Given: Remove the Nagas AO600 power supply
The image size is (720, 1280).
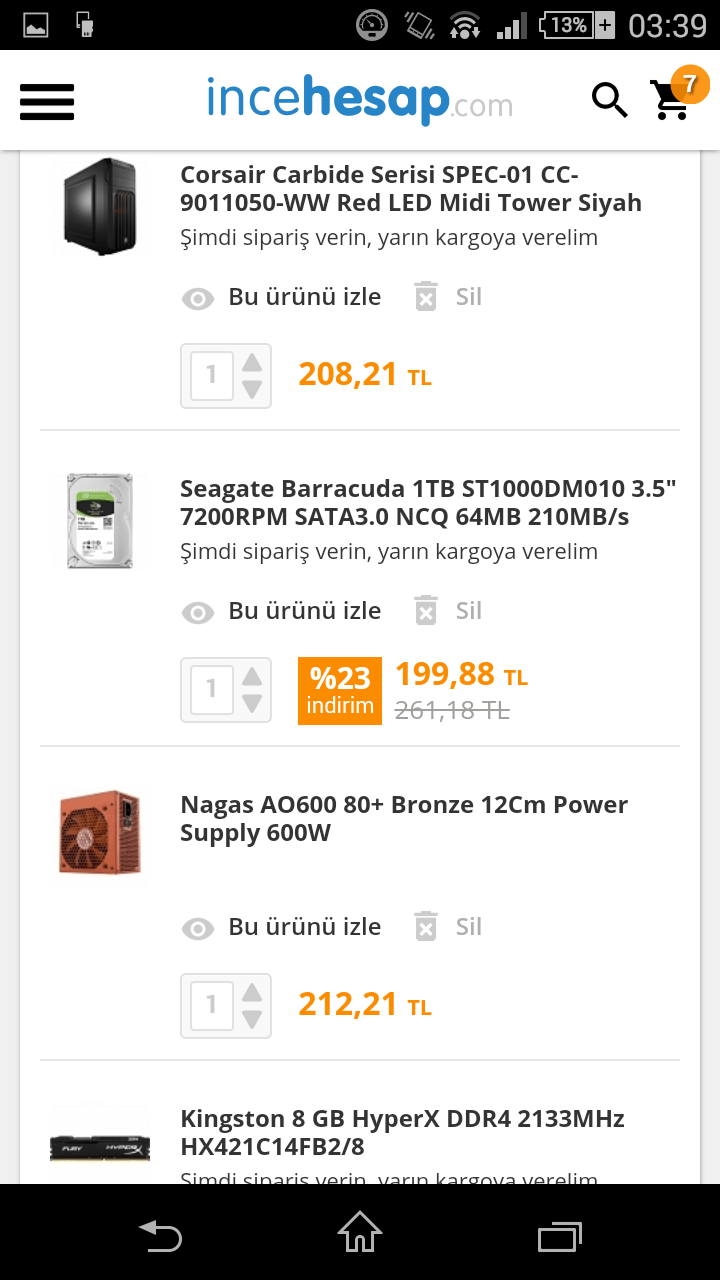Looking at the screenshot, I should point(448,927).
